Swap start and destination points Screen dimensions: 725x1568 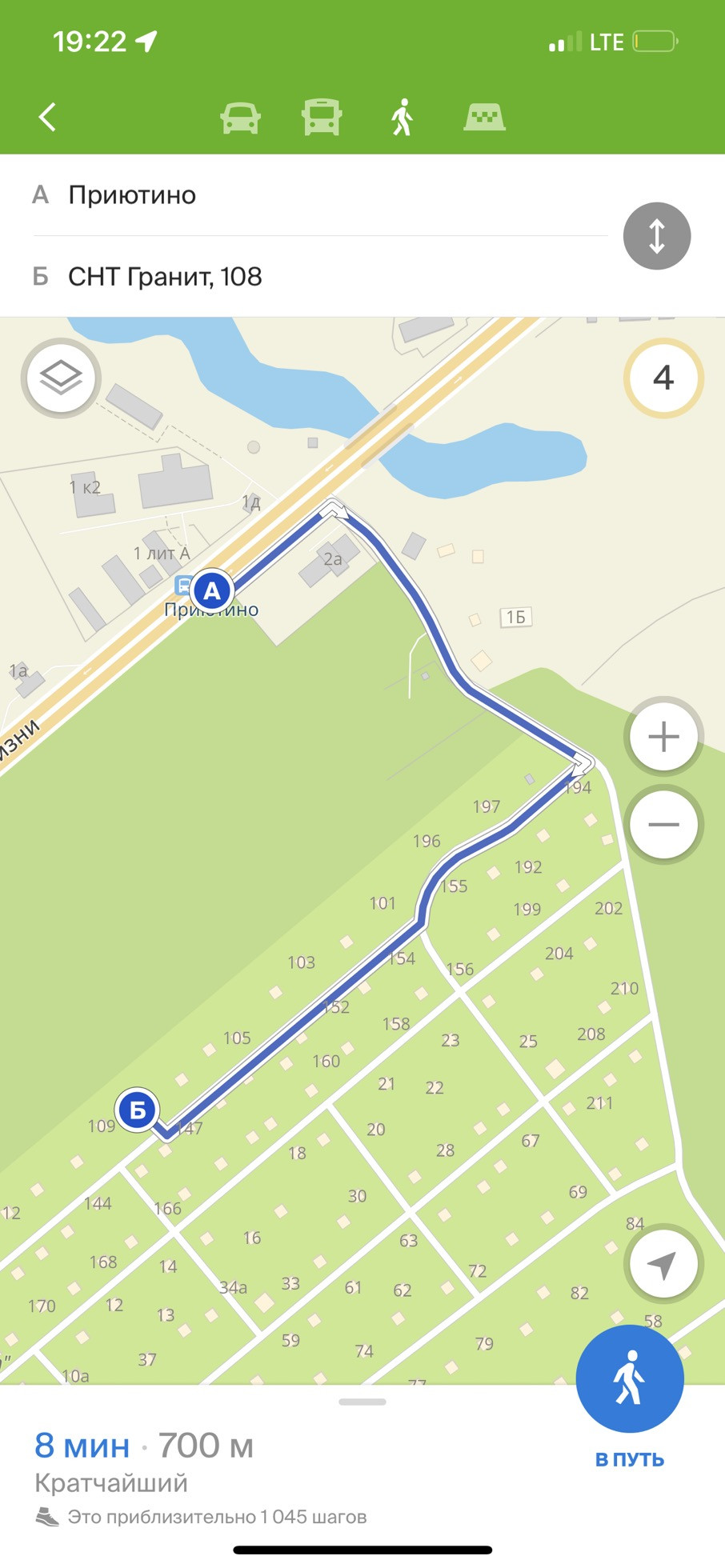(656, 236)
